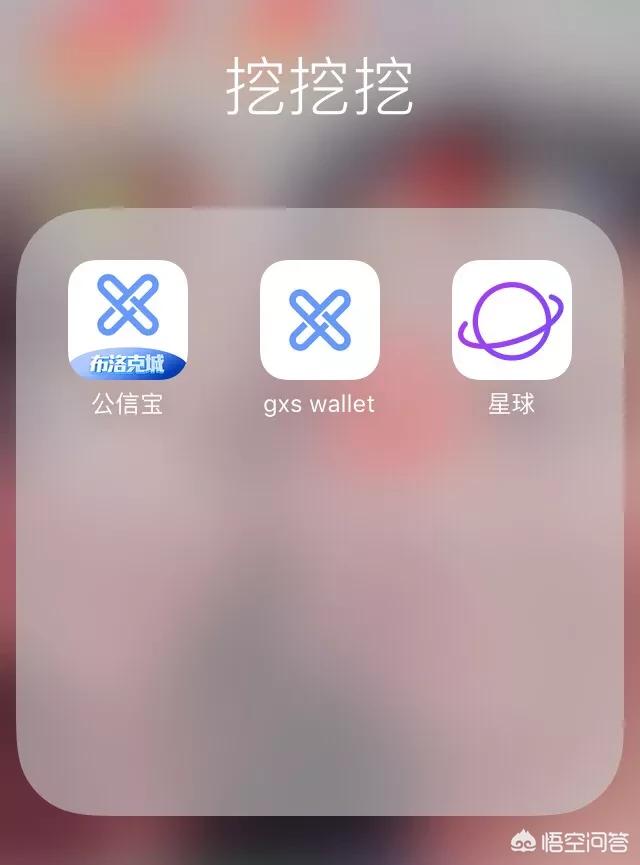Open the 公信宝 app
The height and width of the screenshot is (865, 640).
[127, 320]
